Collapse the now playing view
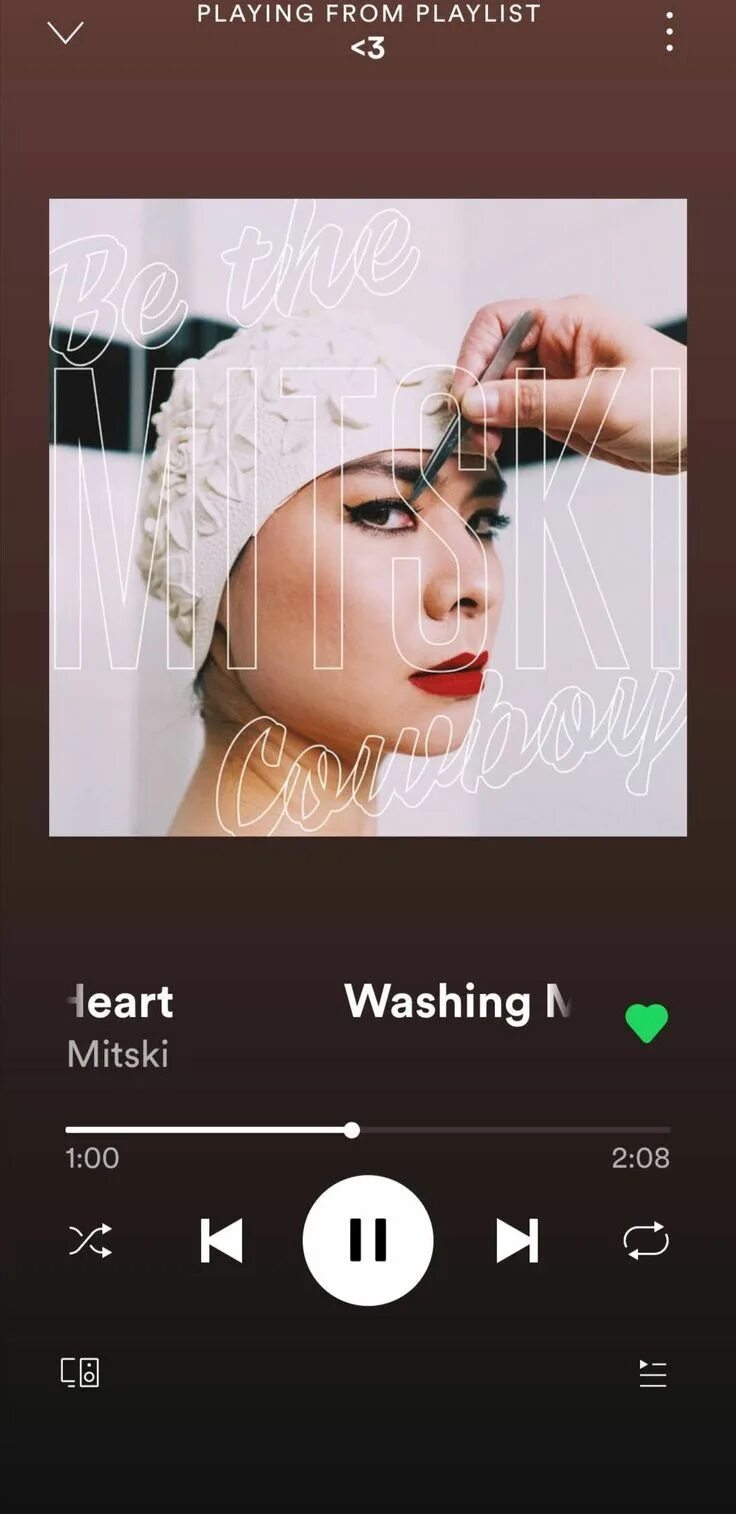 point(65,33)
